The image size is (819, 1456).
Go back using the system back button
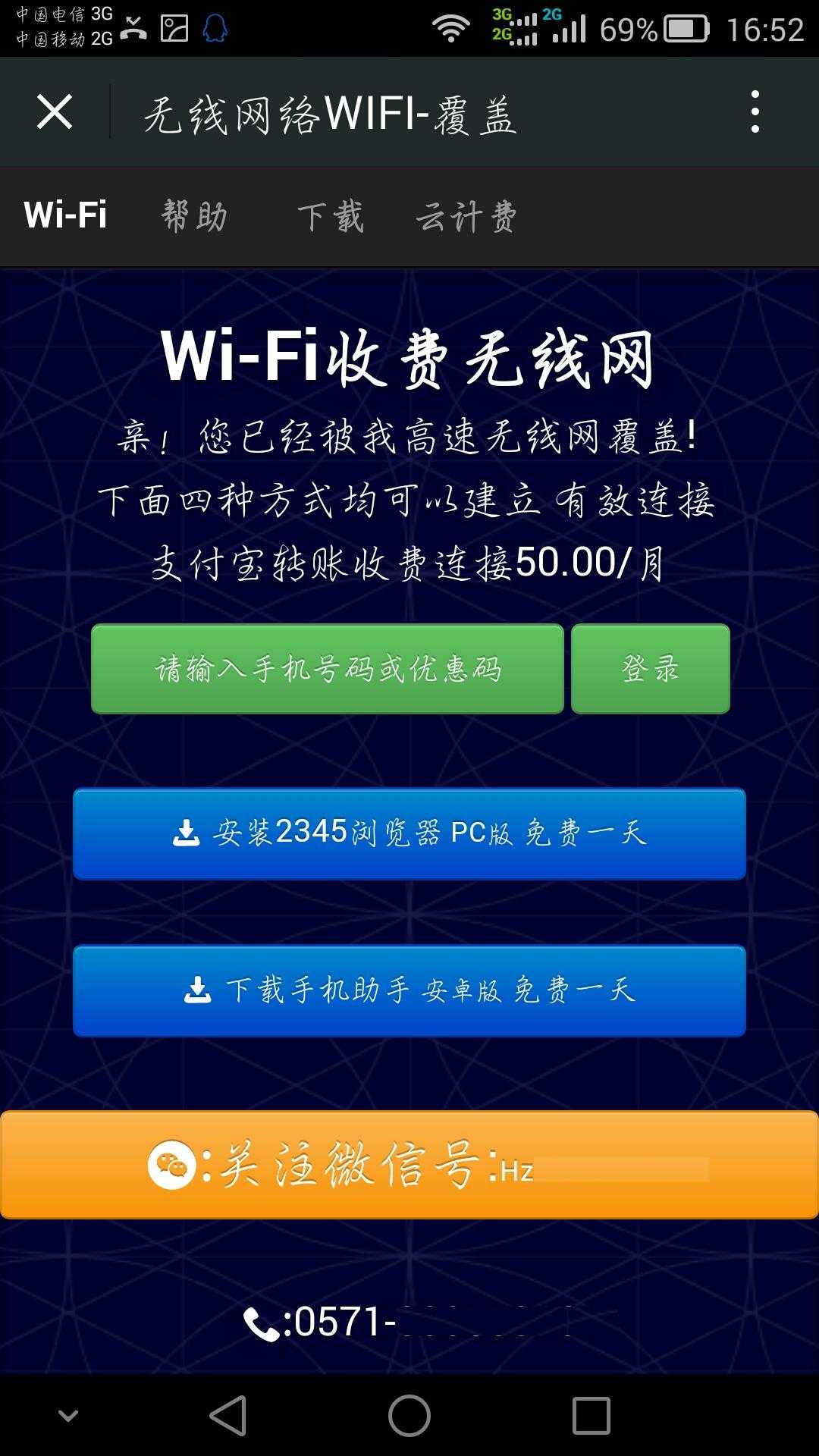227,1415
